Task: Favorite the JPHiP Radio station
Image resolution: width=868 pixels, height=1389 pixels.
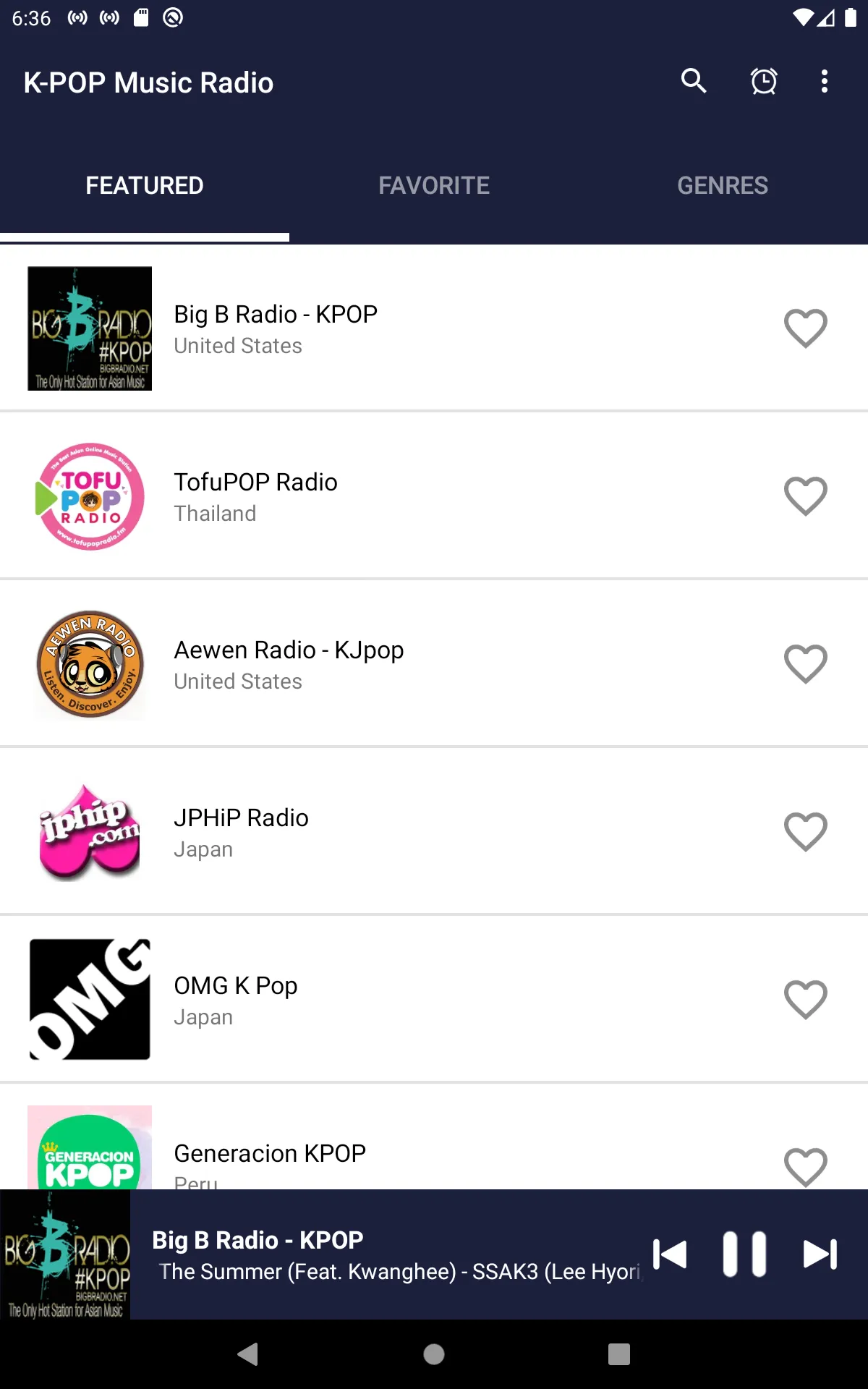Action: (x=806, y=832)
